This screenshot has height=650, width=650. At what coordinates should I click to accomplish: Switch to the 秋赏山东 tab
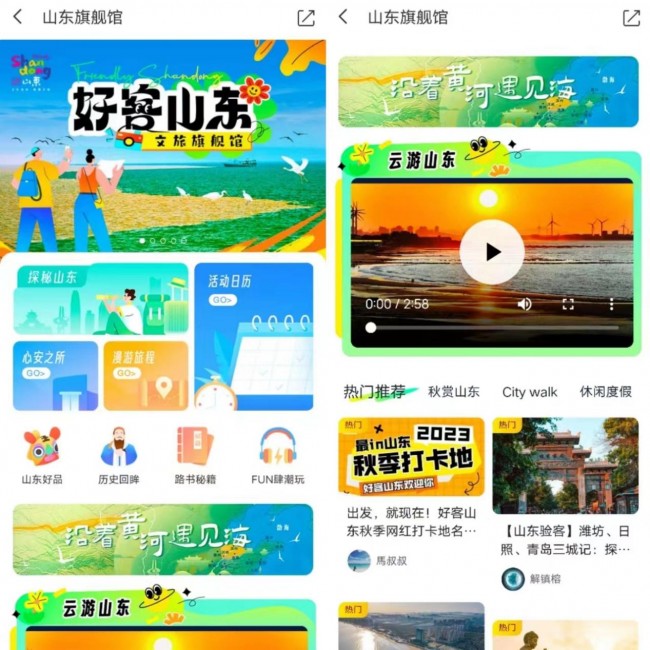[x=453, y=392]
